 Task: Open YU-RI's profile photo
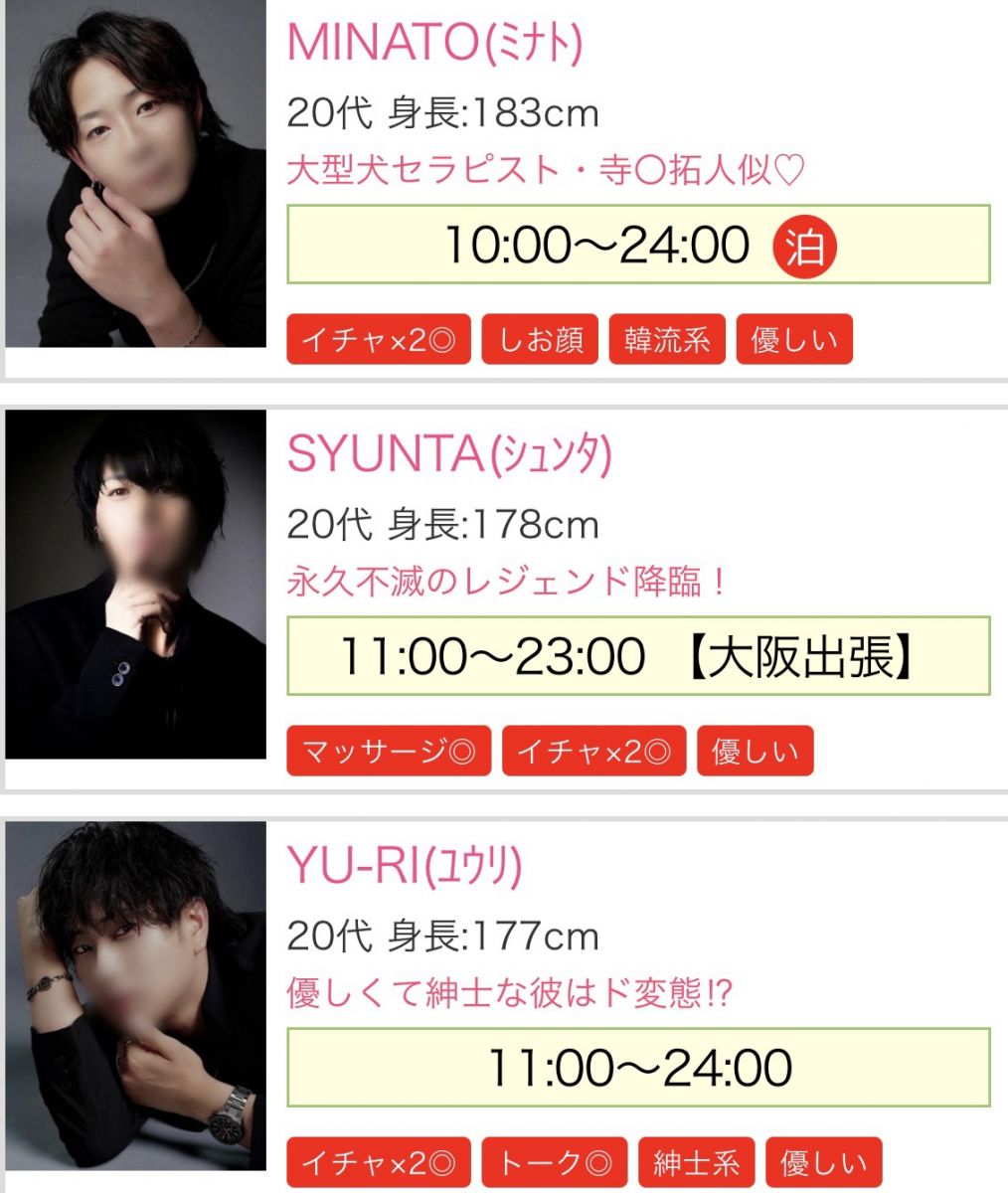[136, 996]
